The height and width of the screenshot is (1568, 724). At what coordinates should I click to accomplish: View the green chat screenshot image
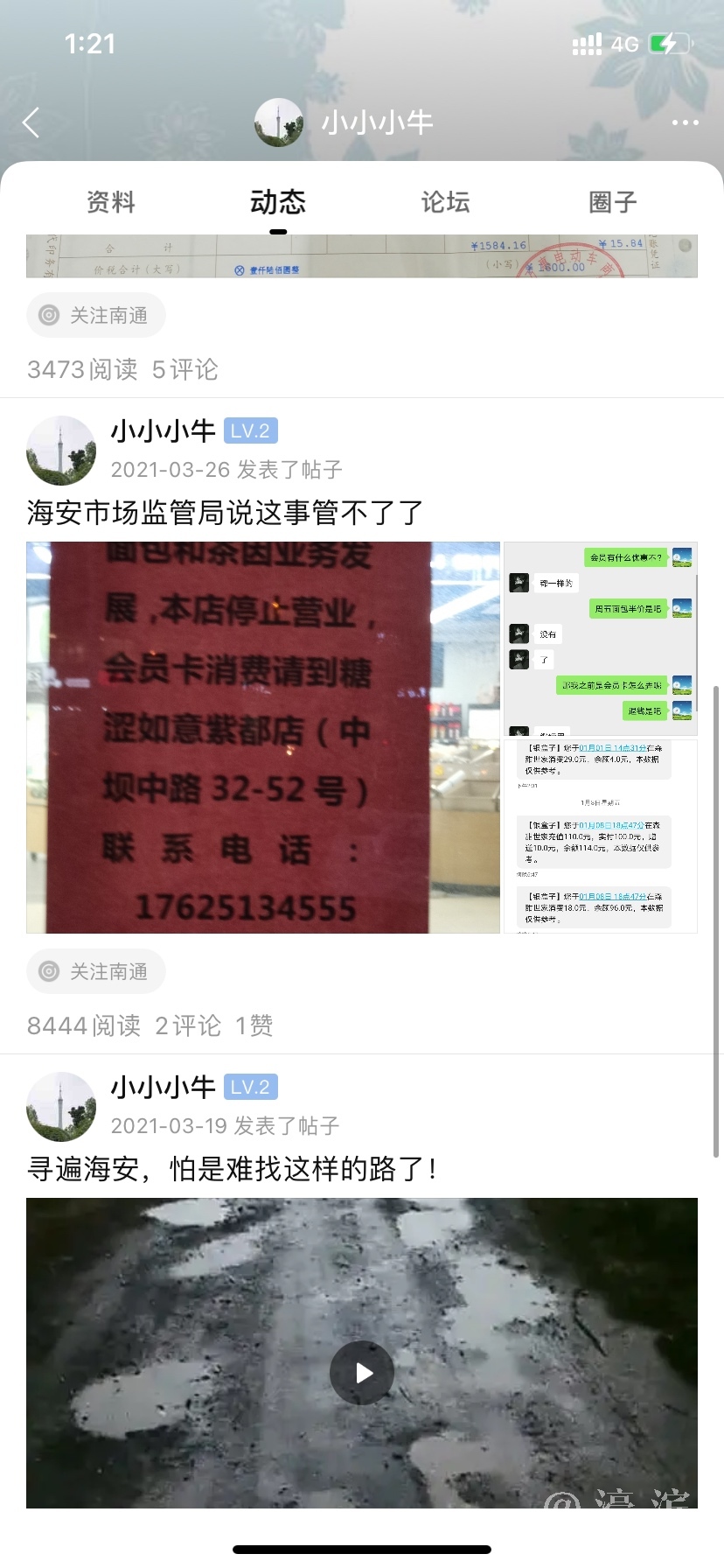pyautogui.click(x=601, y=638)
